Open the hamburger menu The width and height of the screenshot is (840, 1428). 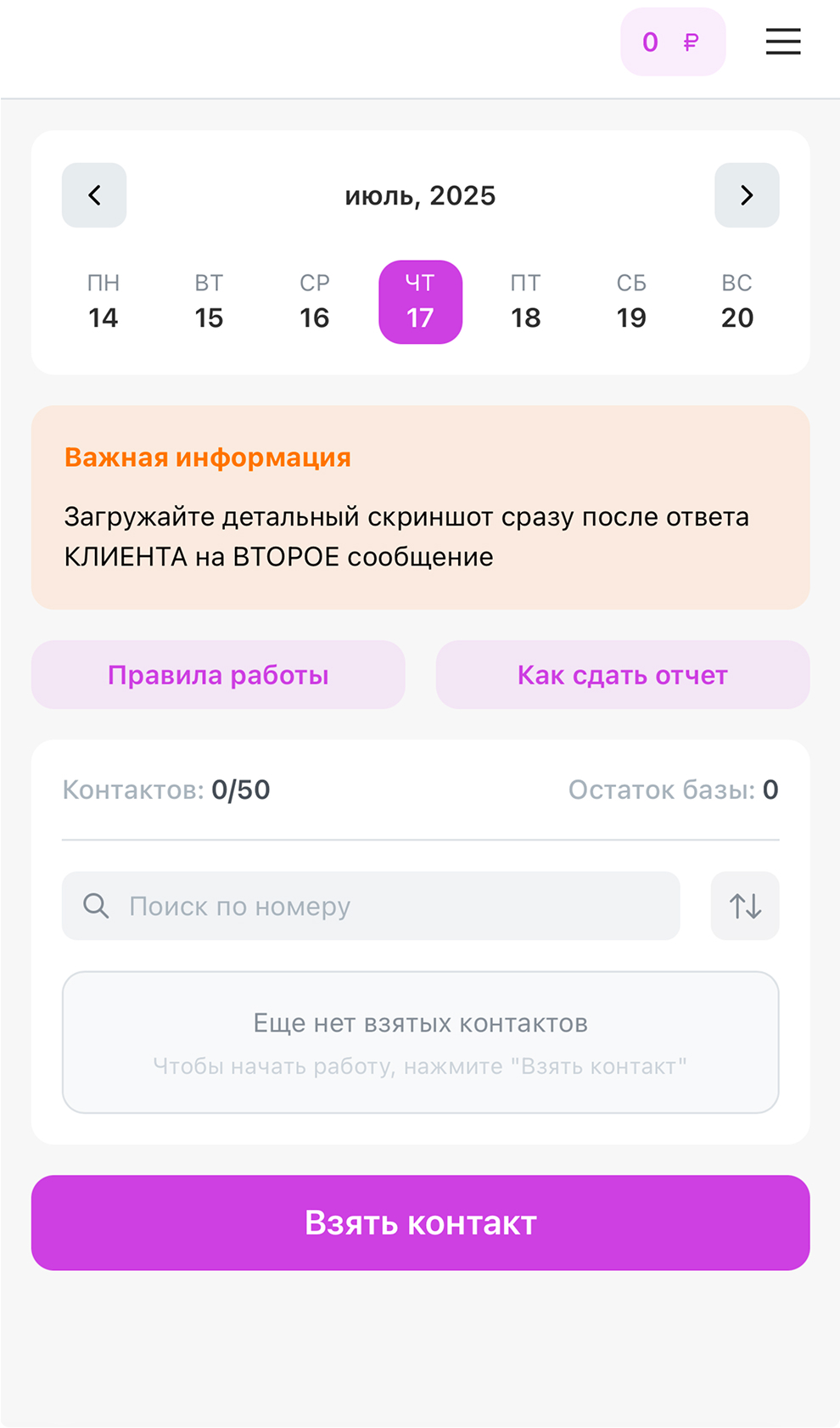tap(782, 42)
